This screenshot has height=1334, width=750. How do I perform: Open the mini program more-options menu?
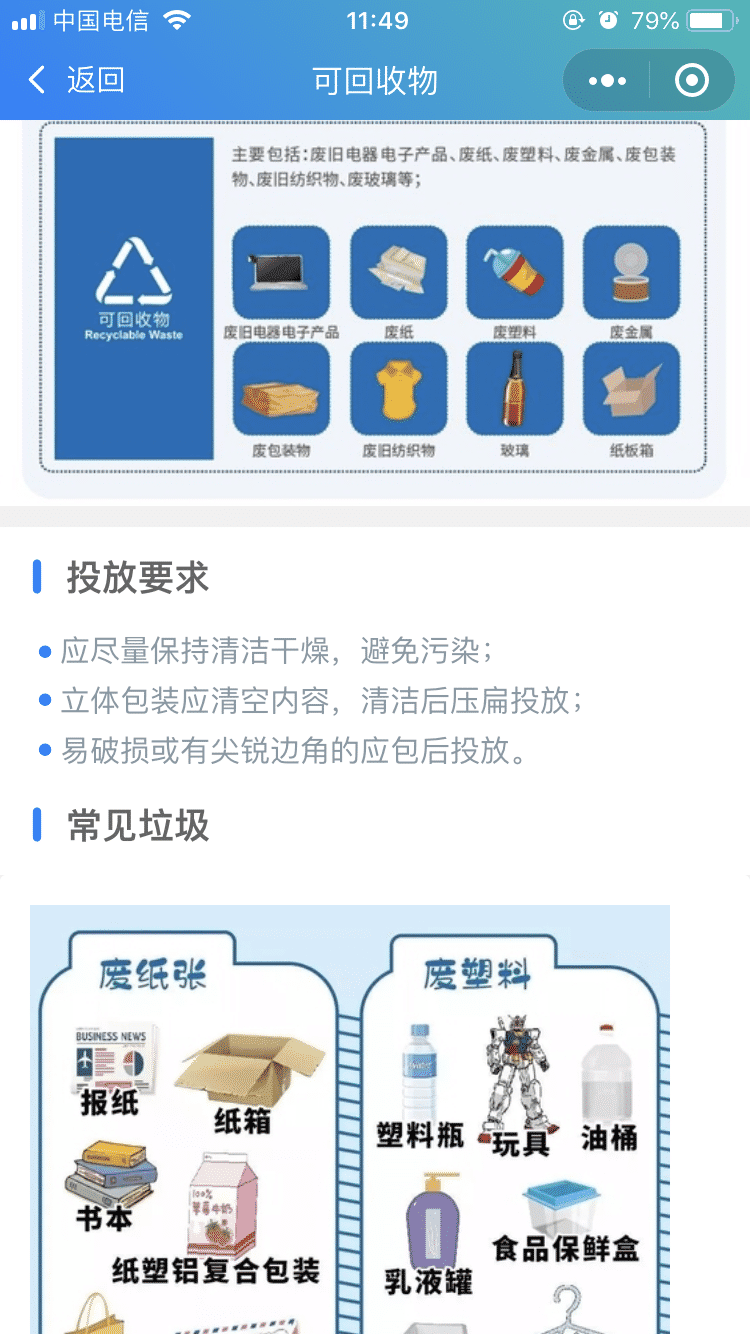click(x=607, y=80)
